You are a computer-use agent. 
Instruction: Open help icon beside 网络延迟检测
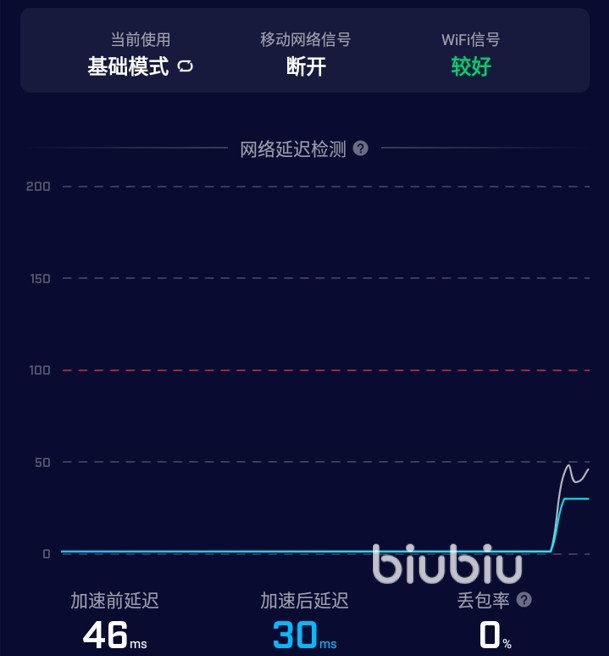coord(361,148)
